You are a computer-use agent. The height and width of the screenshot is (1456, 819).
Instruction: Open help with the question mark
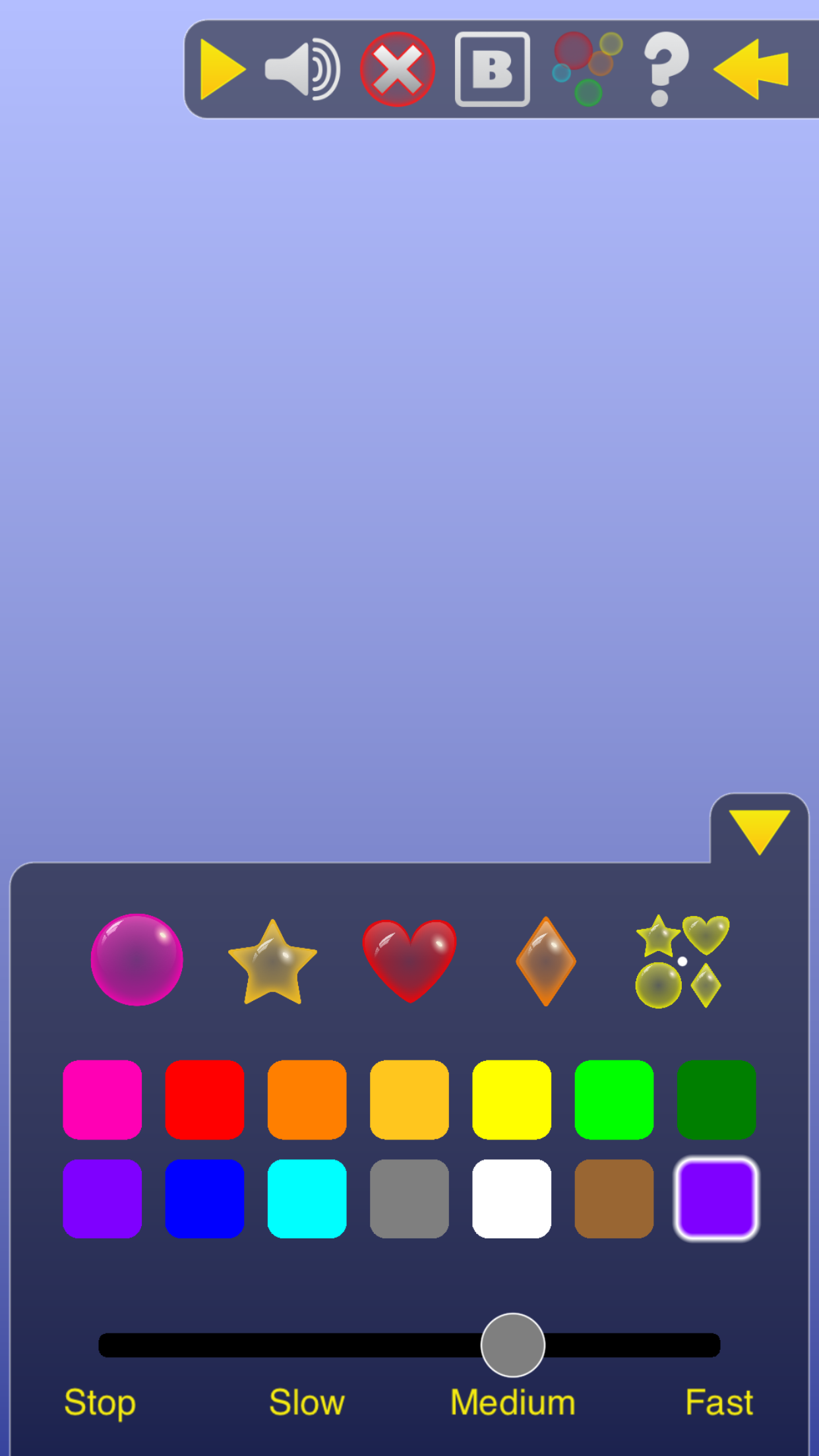coord(665,69)
